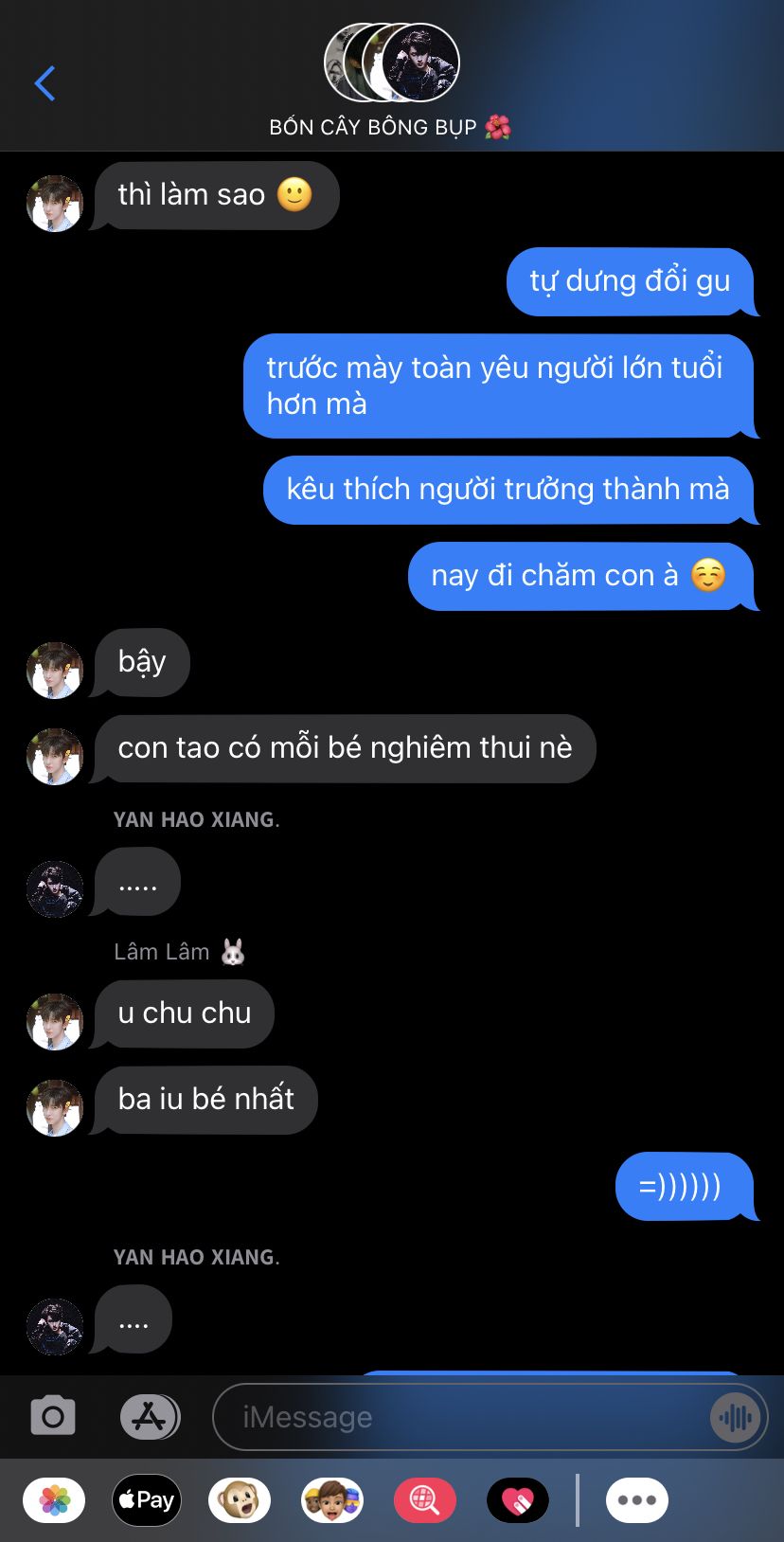Record an audio message
Viewport: 784px width, 1542px height.
736,1417
